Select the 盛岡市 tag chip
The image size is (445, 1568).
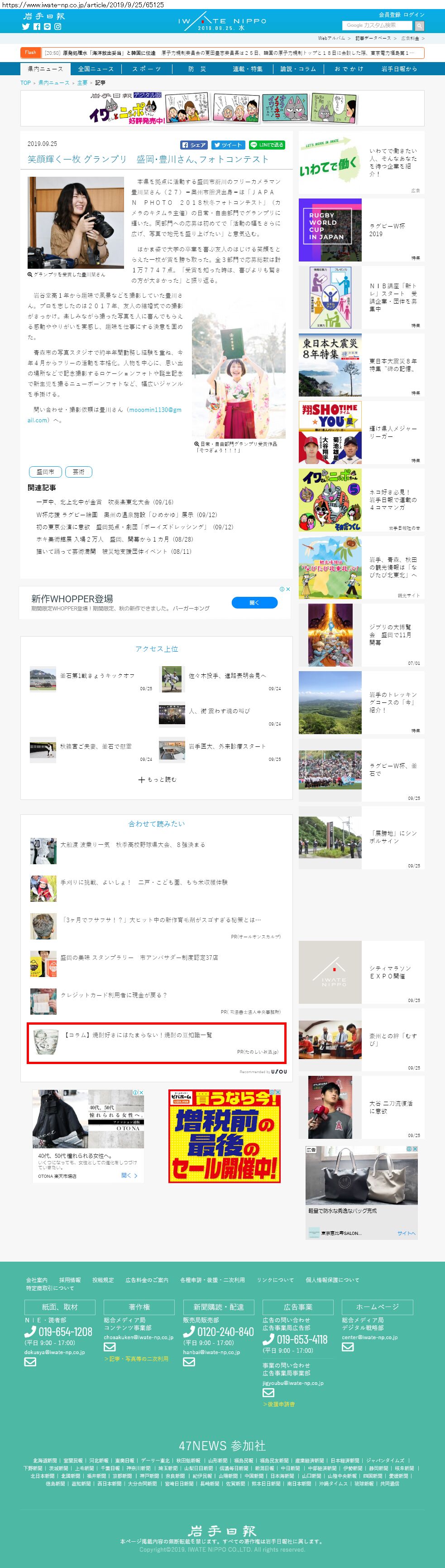(x=45, y=472)
